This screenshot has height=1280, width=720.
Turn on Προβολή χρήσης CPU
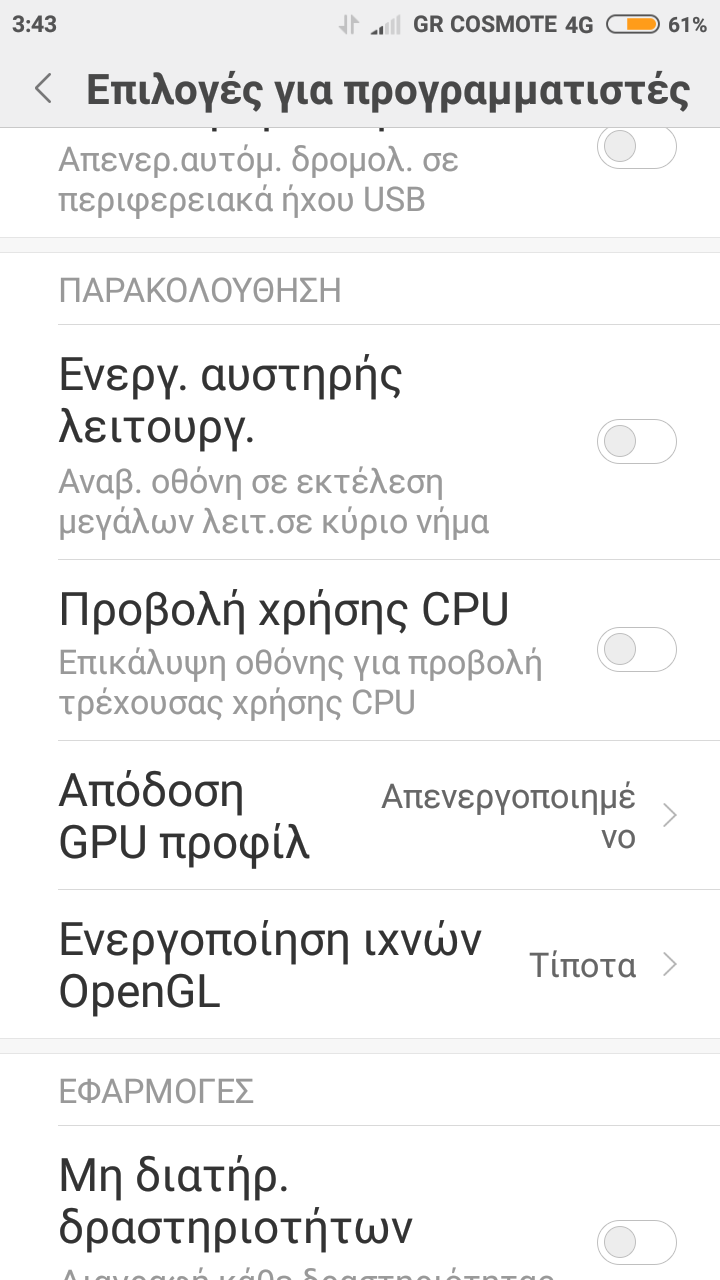636,649
